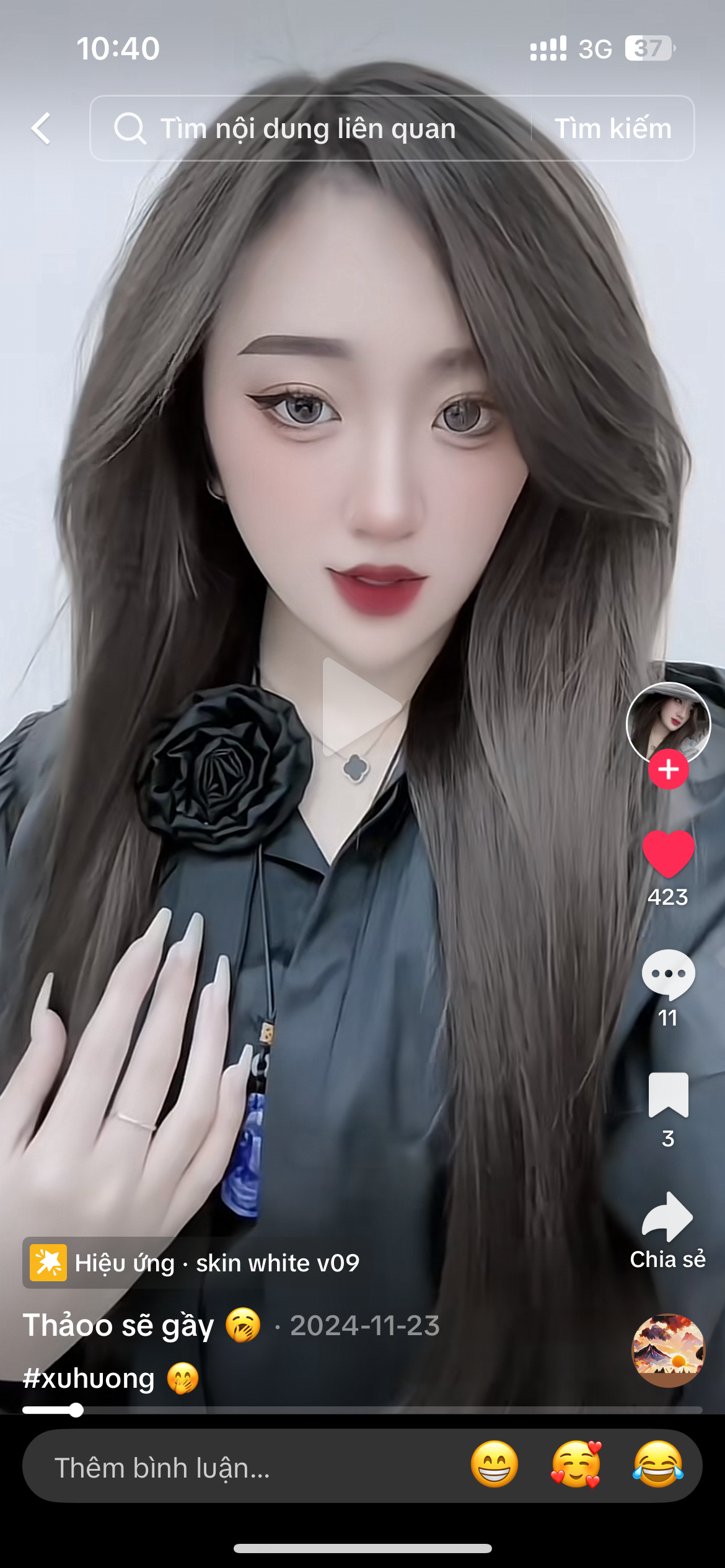This screenshot has height=1568, width=725.
Task: Open the creator's profile avatar
Action: (x=668, y=722)
